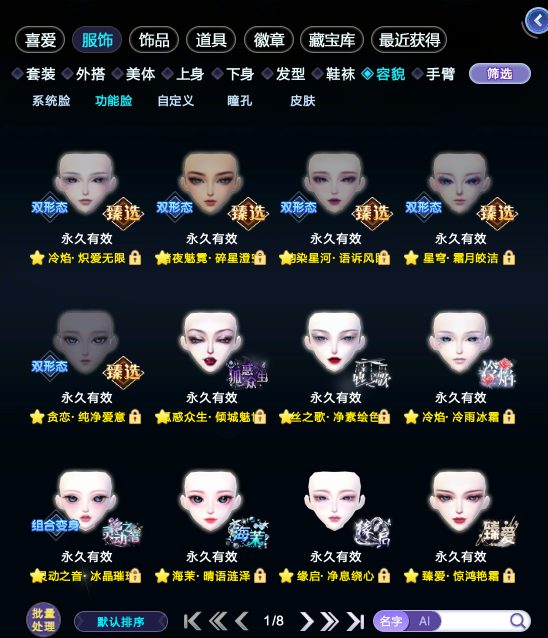Switch to the 道具 tab
The width and height of the screenshot is (548, 638).
click(x=211, y=40)
